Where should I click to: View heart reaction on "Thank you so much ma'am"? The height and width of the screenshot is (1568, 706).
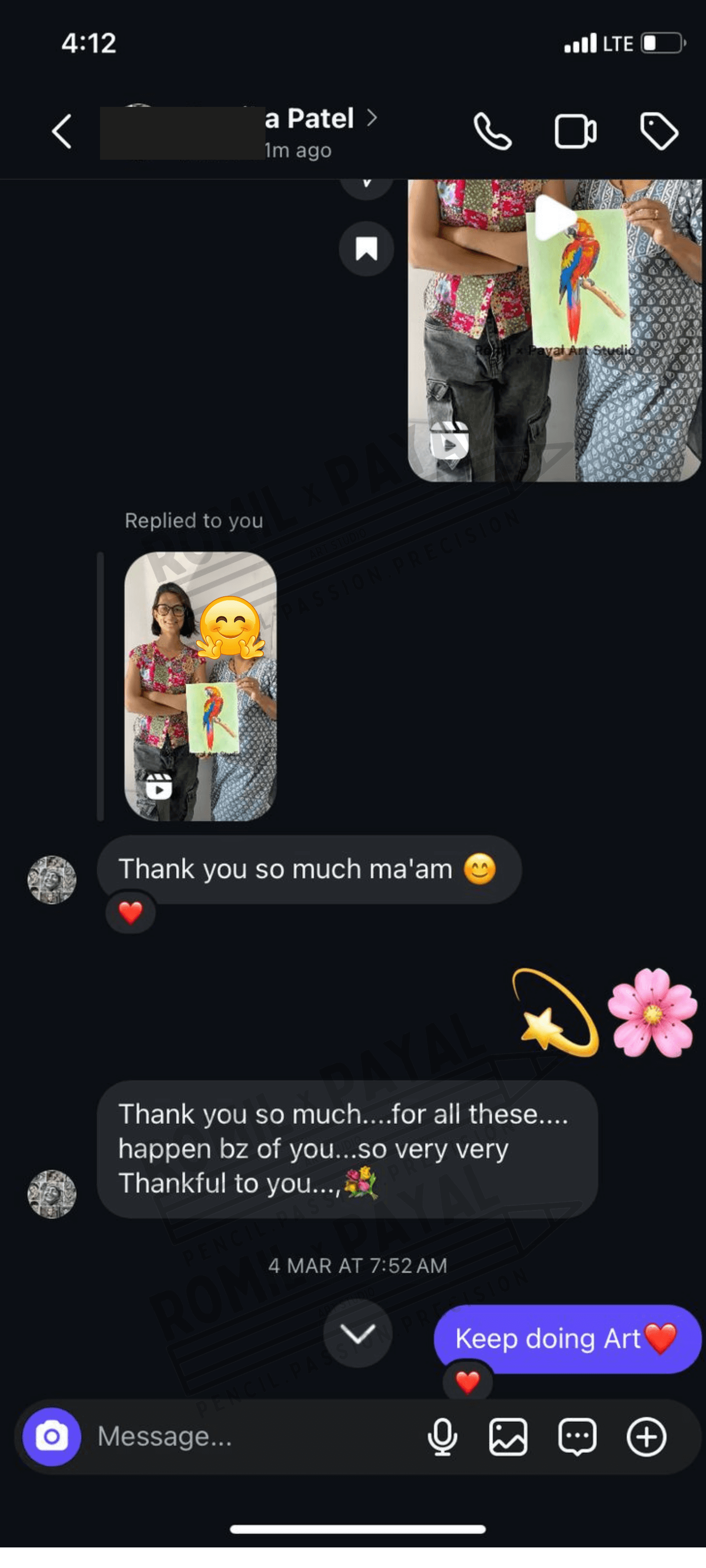(x=130, y=912)
